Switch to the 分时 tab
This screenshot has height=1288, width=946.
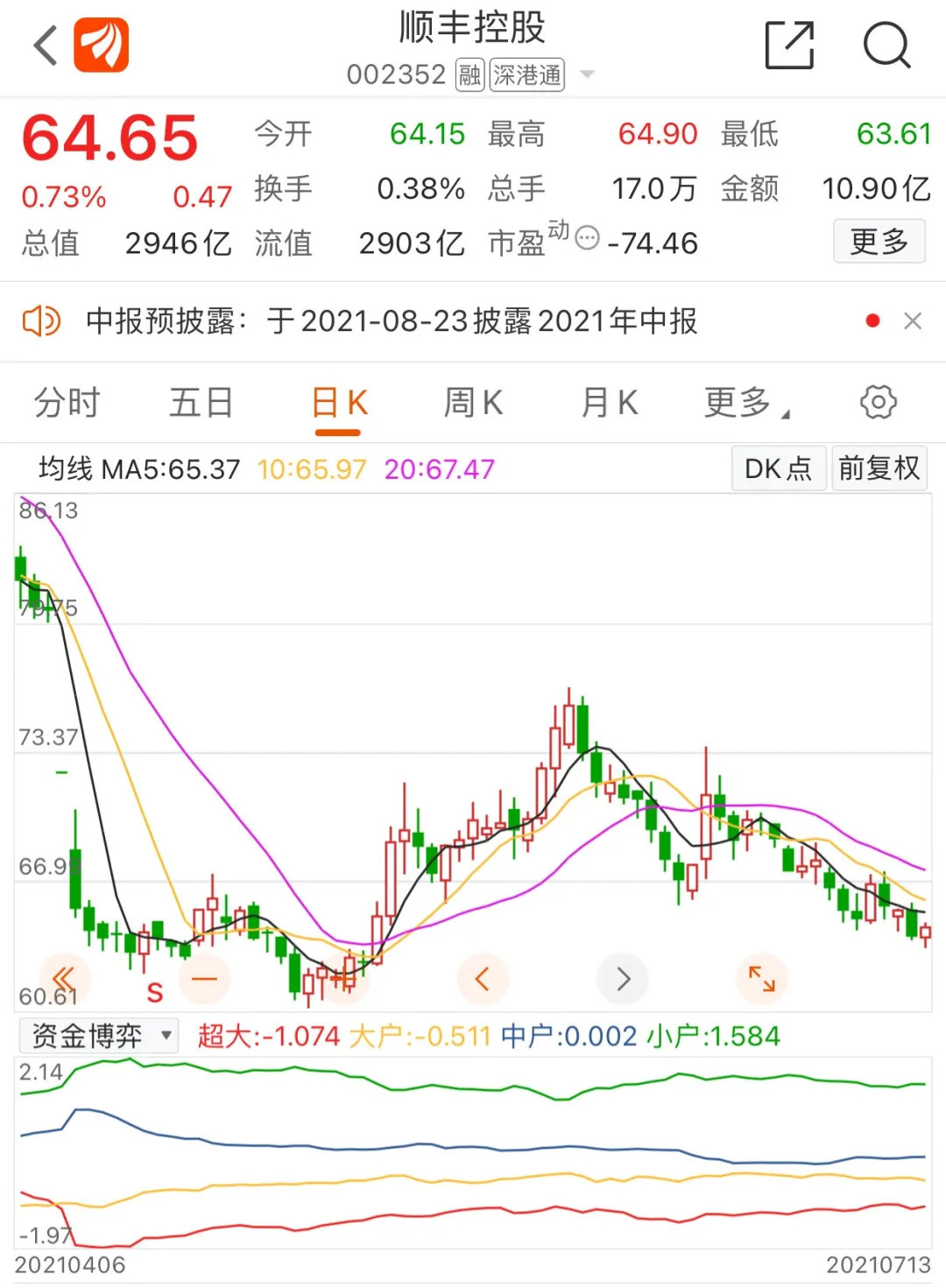coord(67,403)
